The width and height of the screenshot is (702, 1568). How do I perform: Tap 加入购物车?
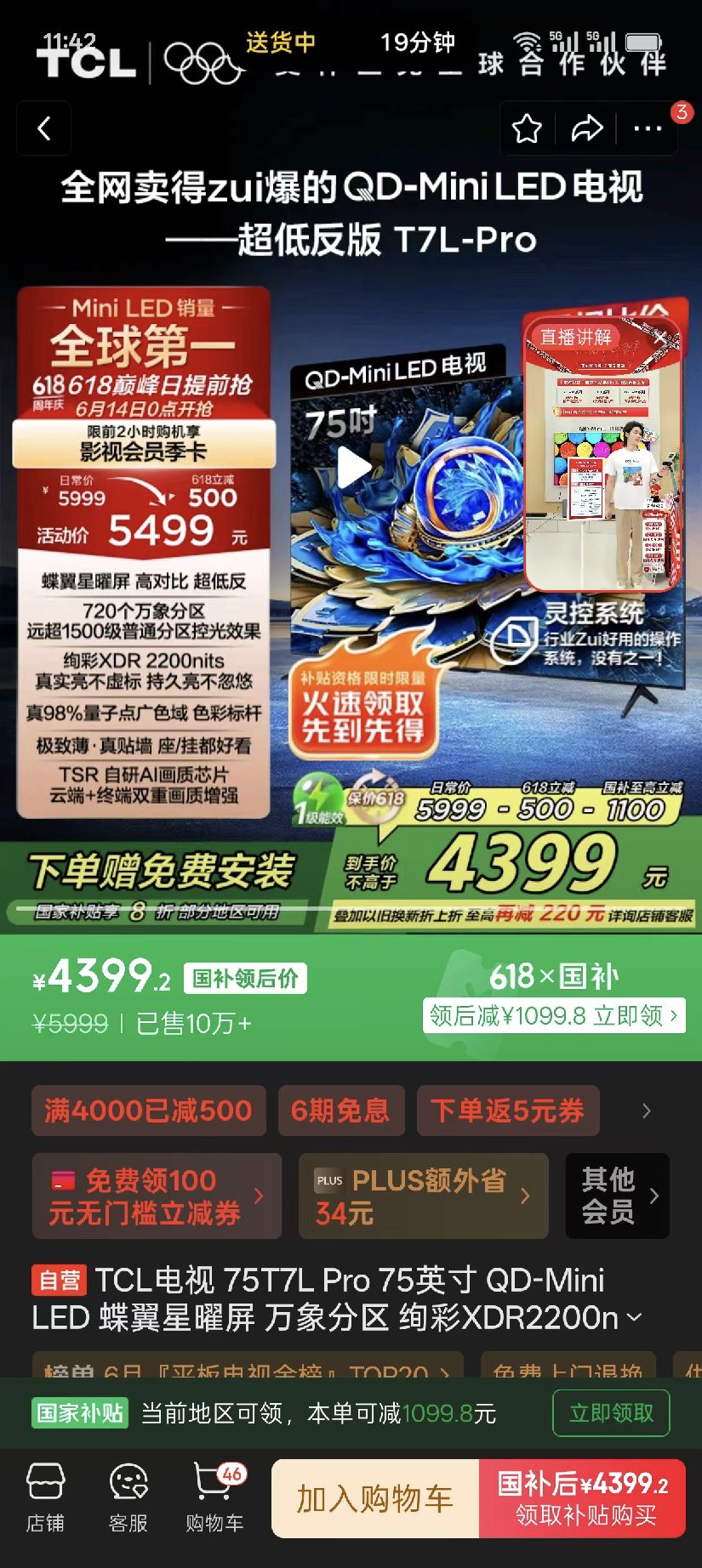pyautogui.click(x=375, y=1498)
